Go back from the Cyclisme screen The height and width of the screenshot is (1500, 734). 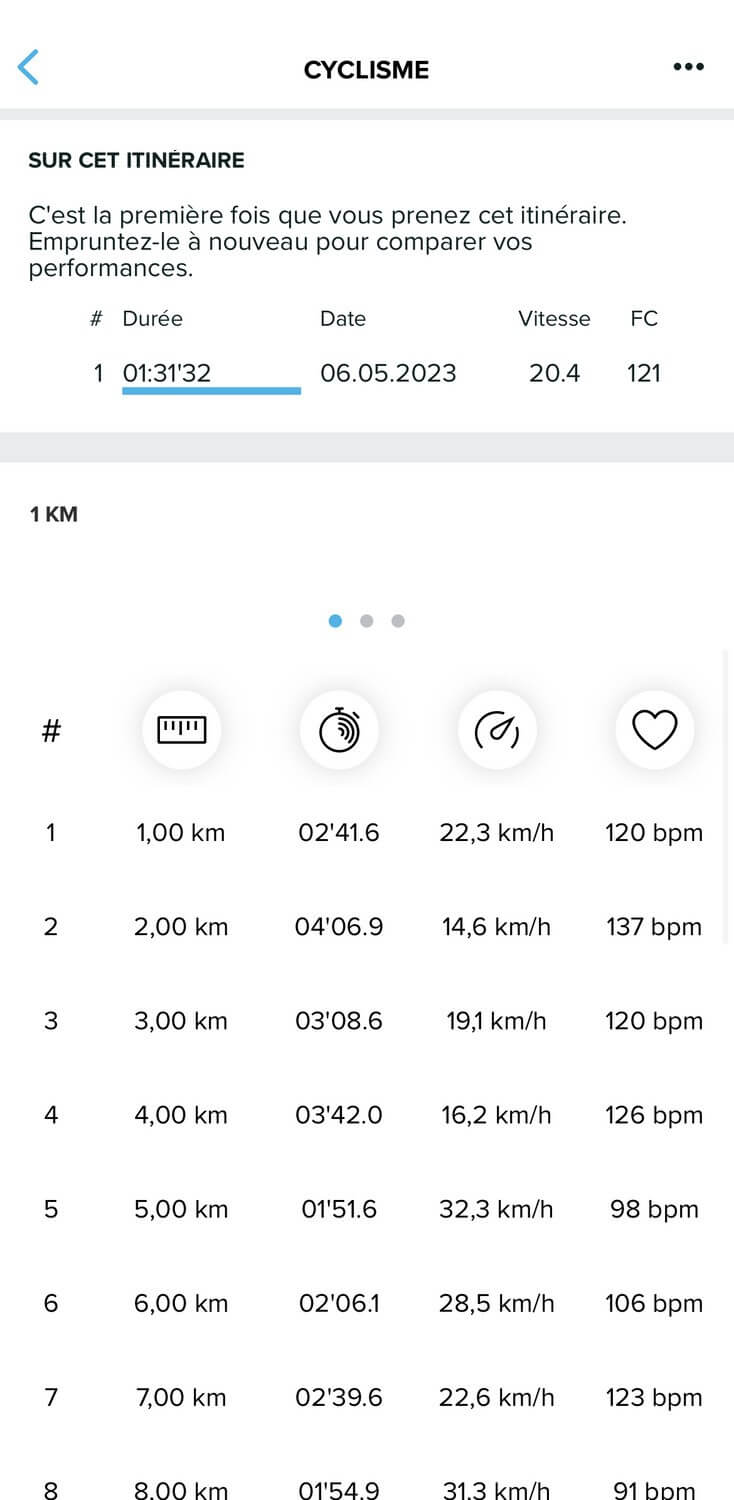[28, 67]
